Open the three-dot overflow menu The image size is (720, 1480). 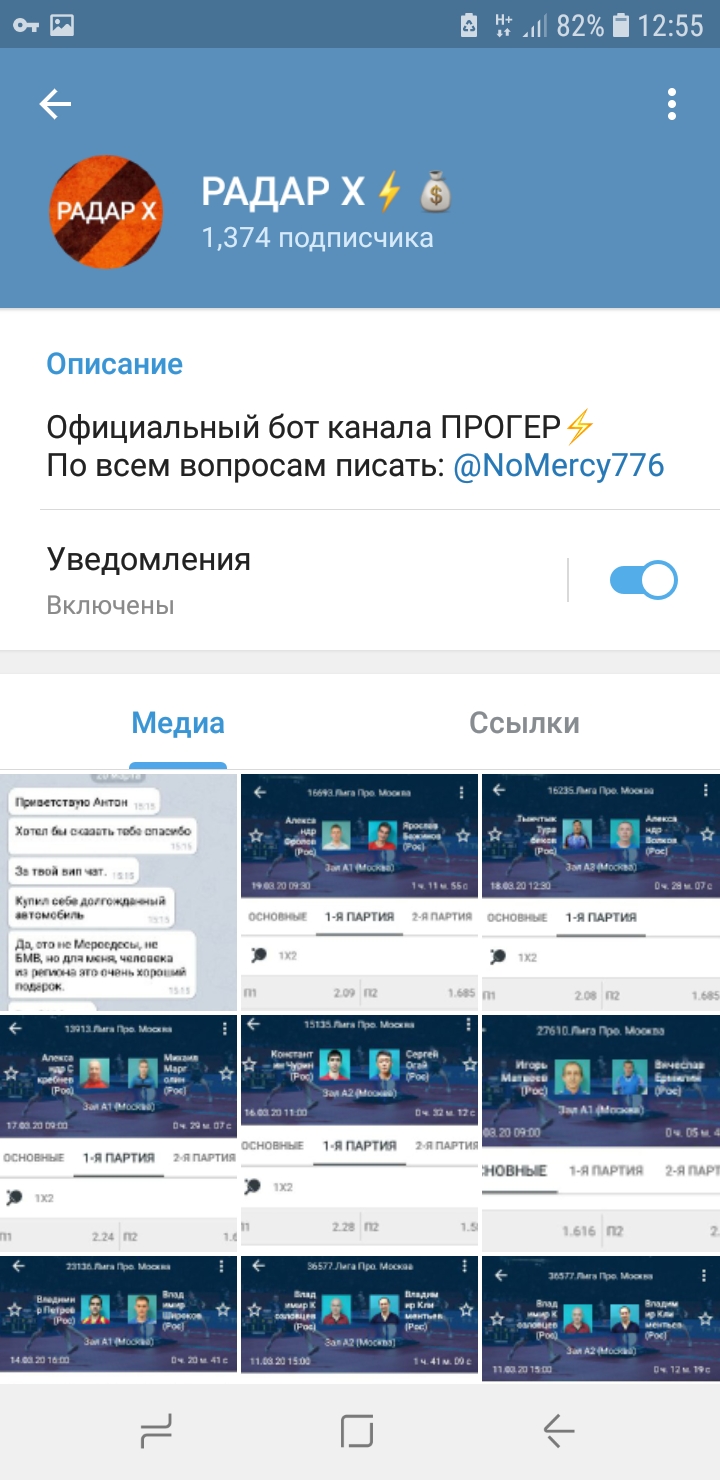[x=672, y=104]
